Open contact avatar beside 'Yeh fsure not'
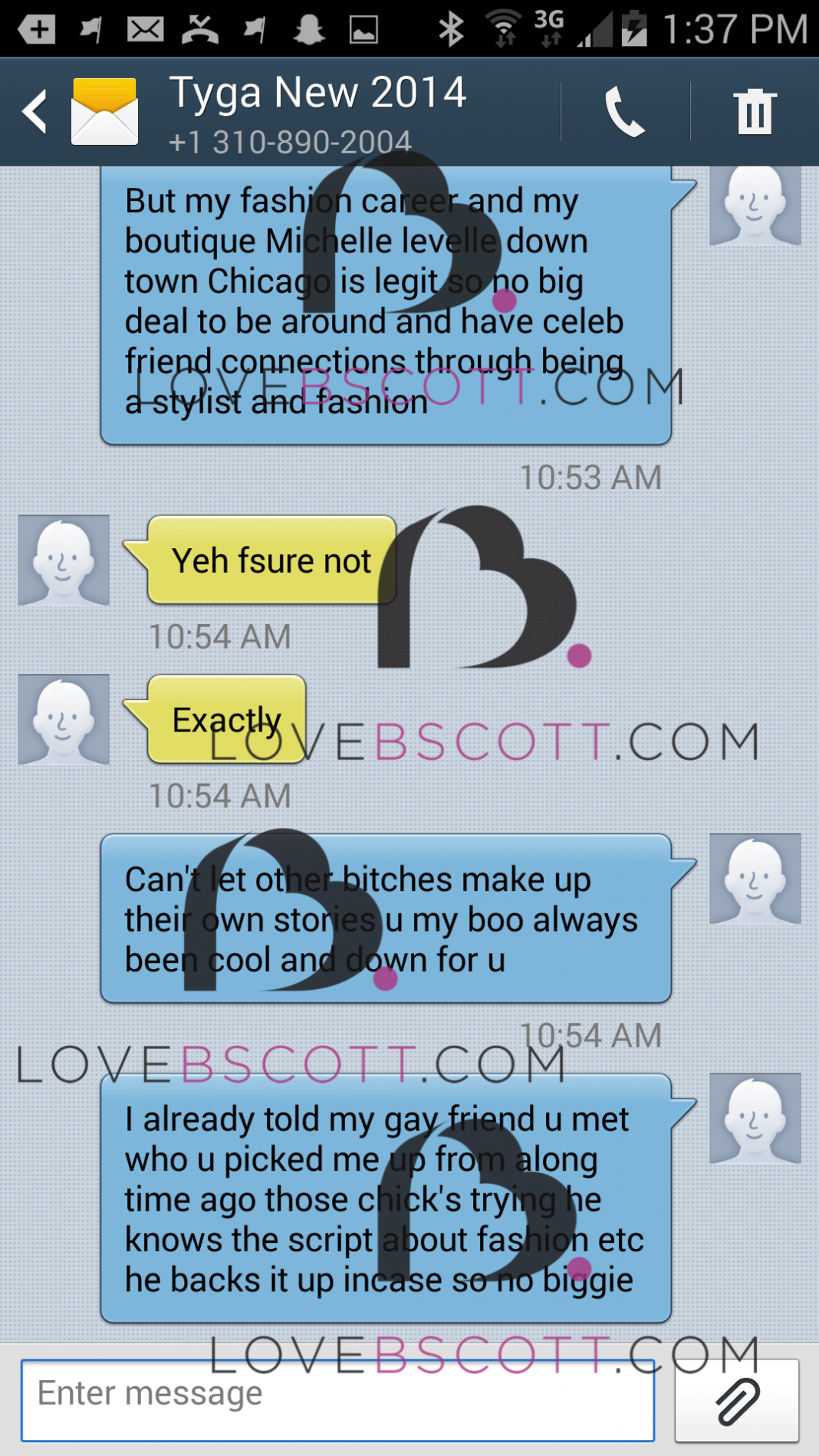Screen dimensions: 819x1456 64,560
